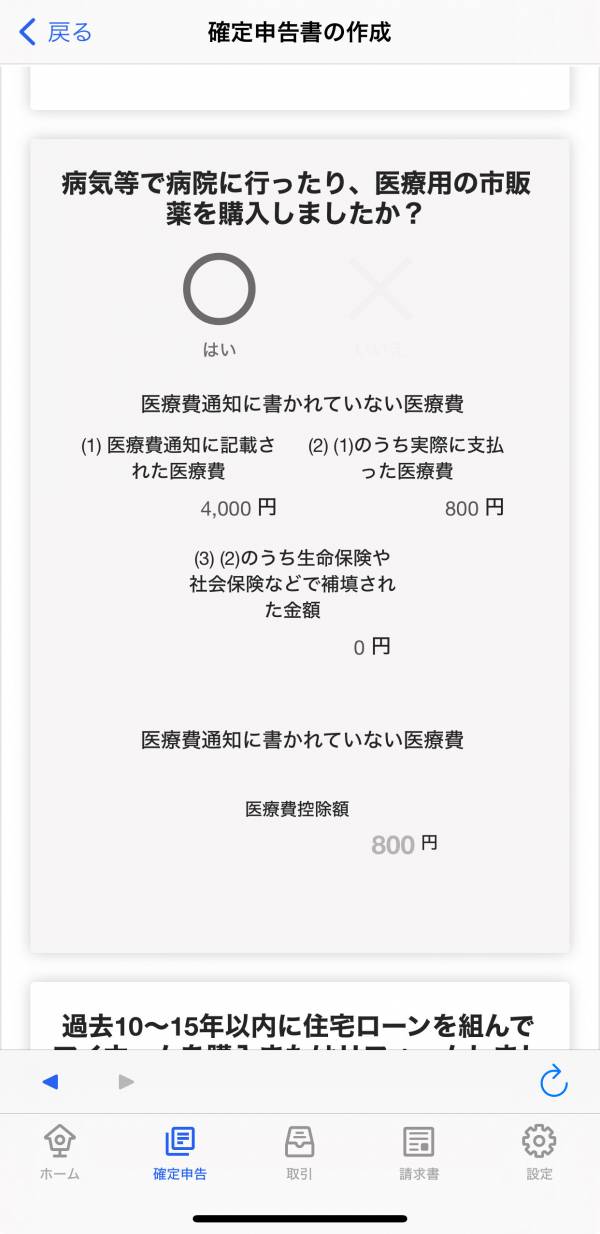Navigate forward with the right arrow
Image resolution: width=600 pixels, height=1234 pixels.
[x=126, y=1081]
